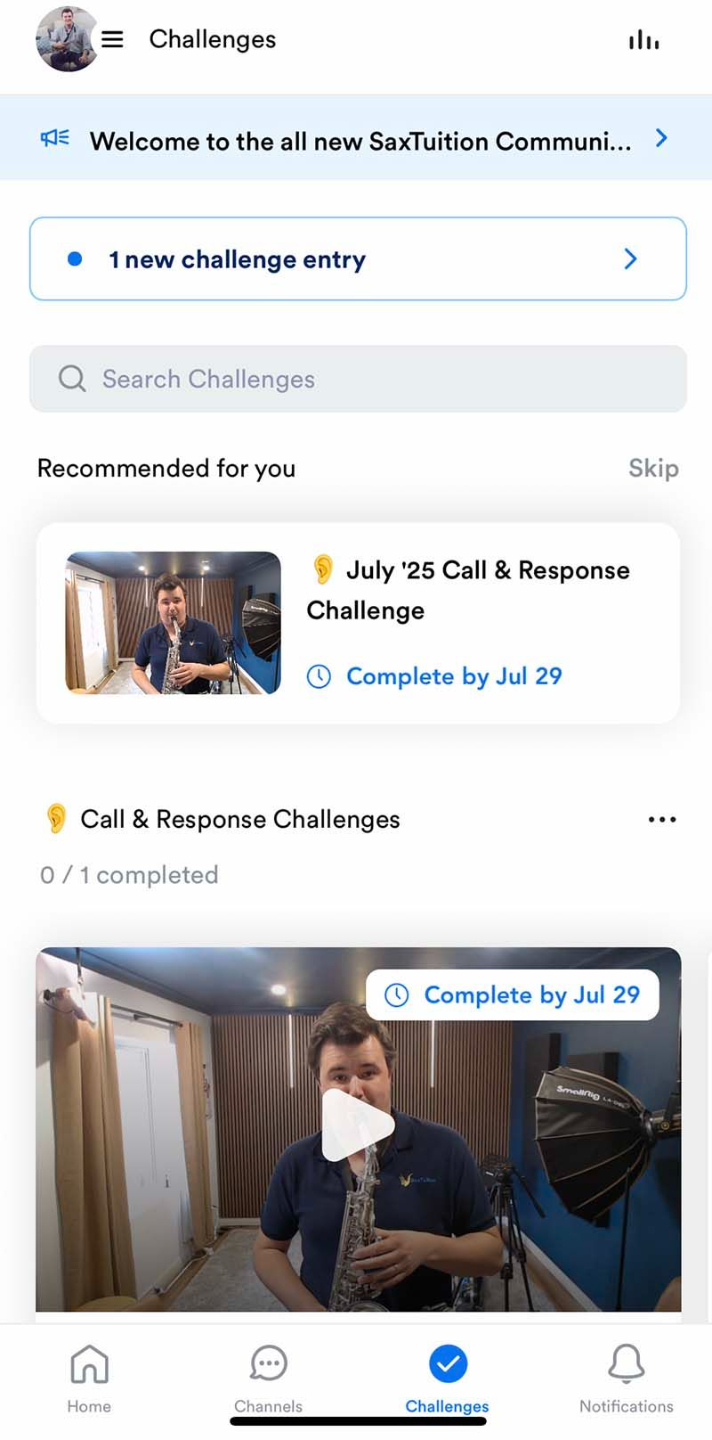This screenshot has height=1440, width=712.
Task: View the stats bars icon
Action: (x=643, y=41)
